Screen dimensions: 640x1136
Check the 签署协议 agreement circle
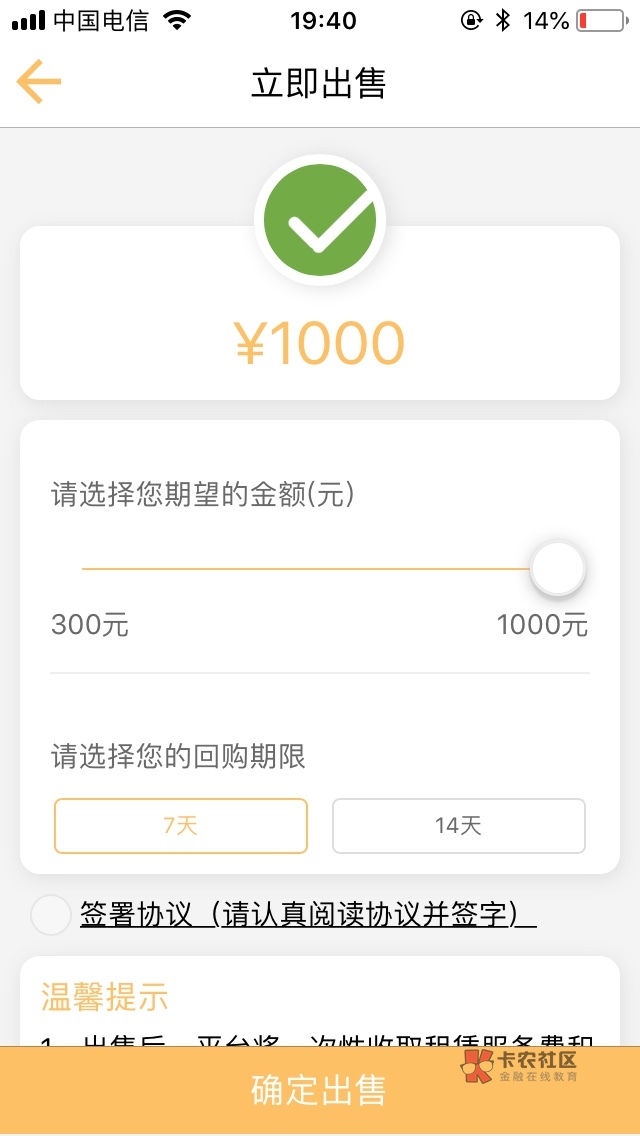50,914
